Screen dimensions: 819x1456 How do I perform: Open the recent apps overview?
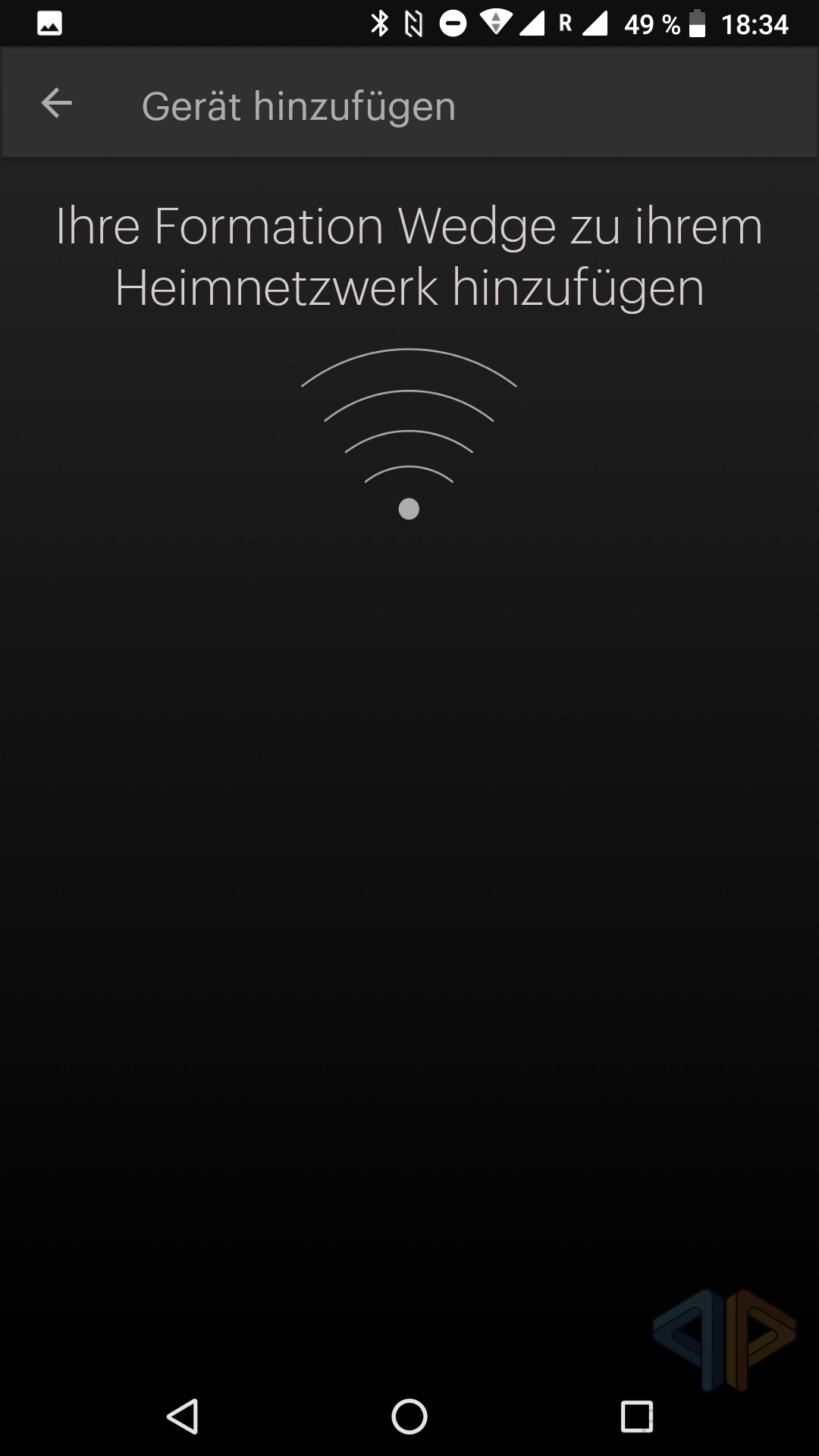[637, 1416]
